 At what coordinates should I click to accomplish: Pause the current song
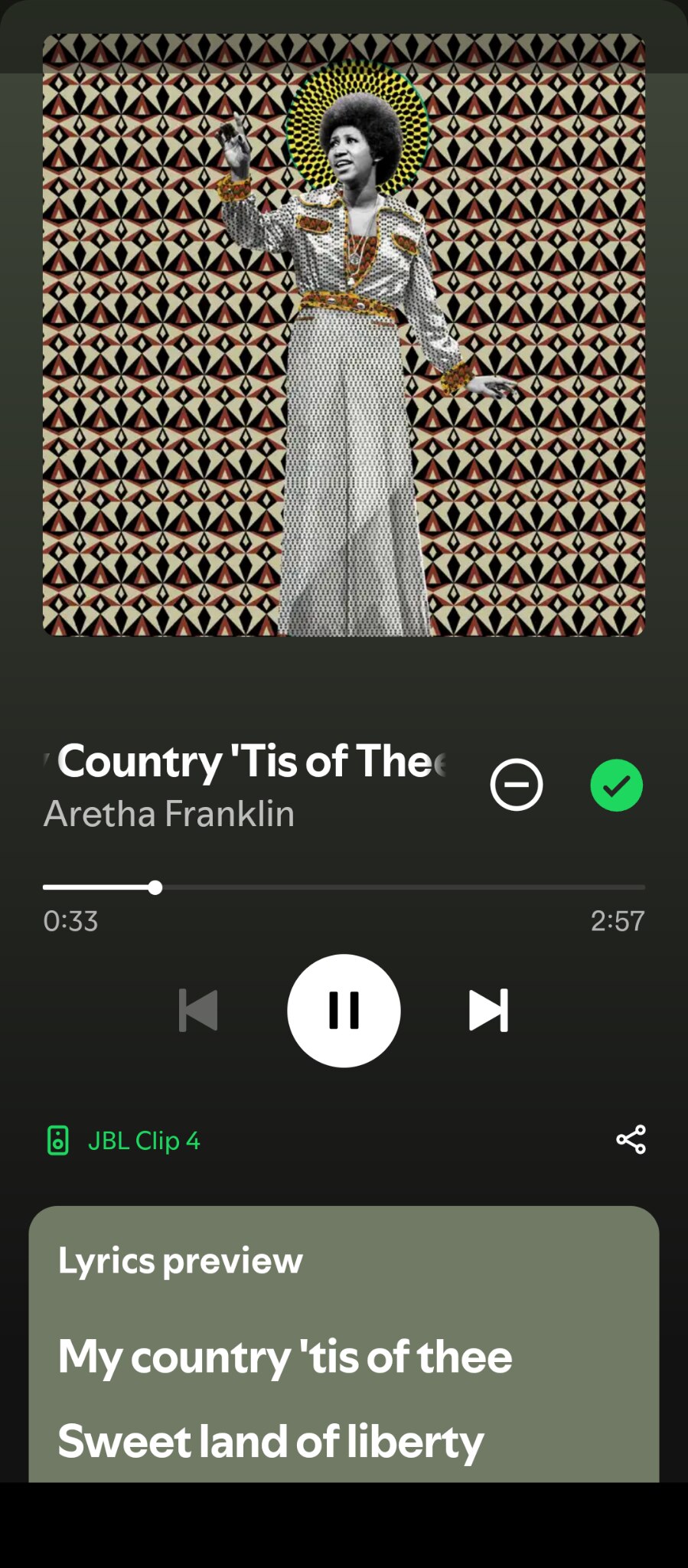(344, 1010)
